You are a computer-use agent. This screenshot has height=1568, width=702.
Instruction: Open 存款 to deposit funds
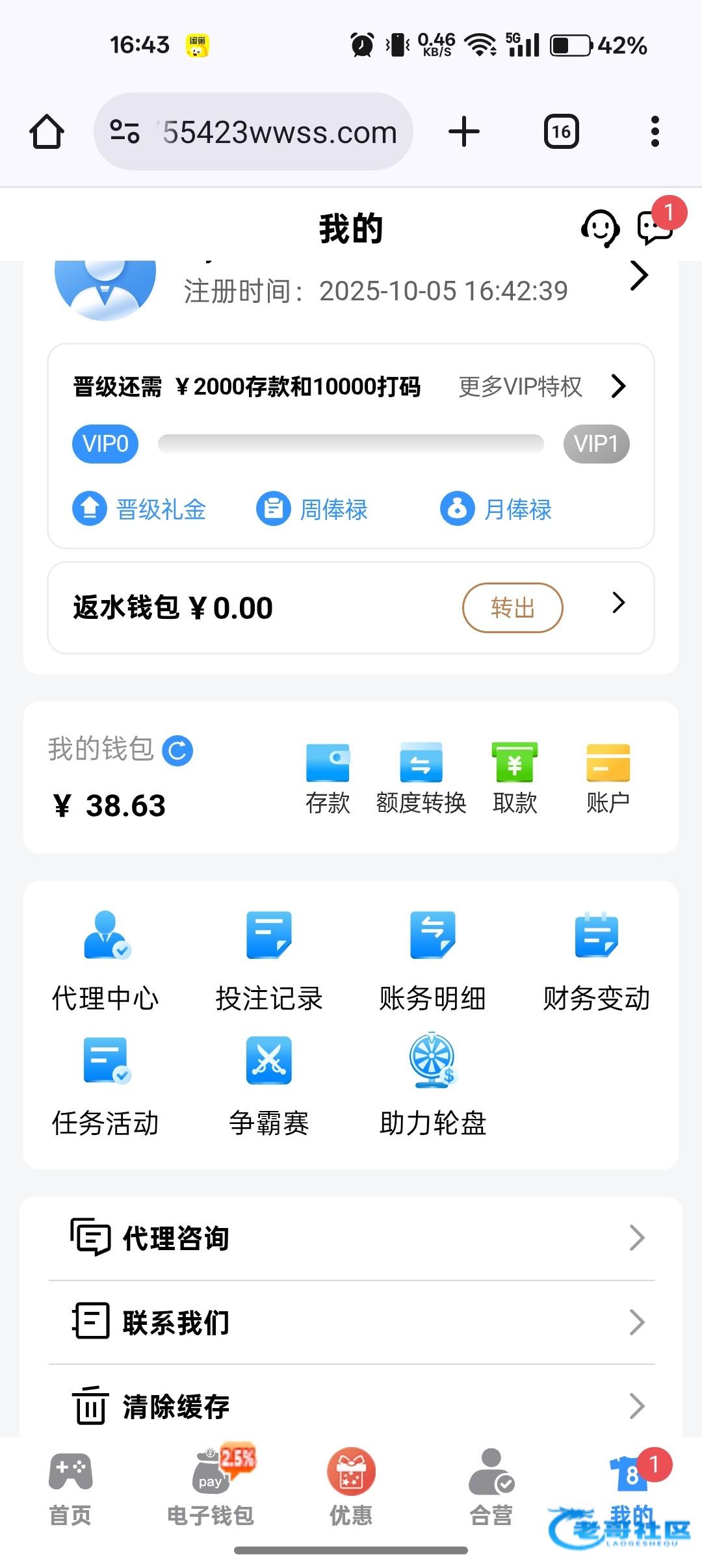click(x=328, y=777)
